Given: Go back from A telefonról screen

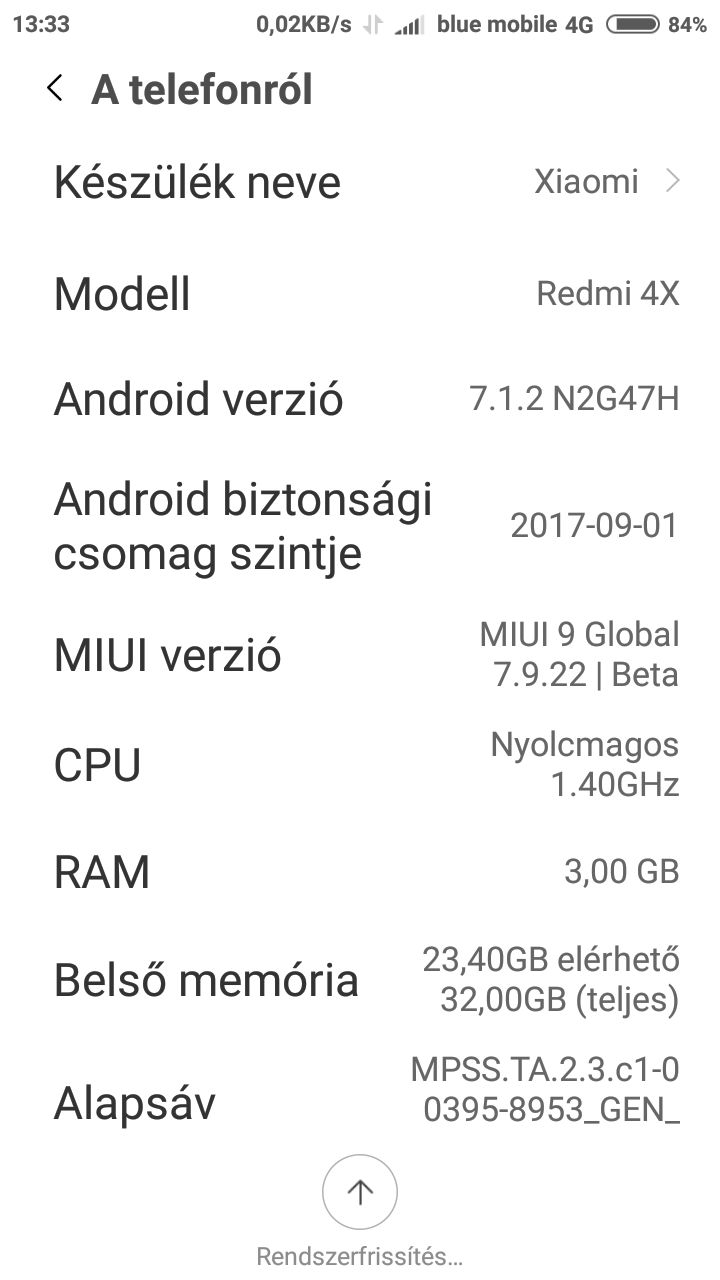Looking at the screenshot, I should pos(55,89).
